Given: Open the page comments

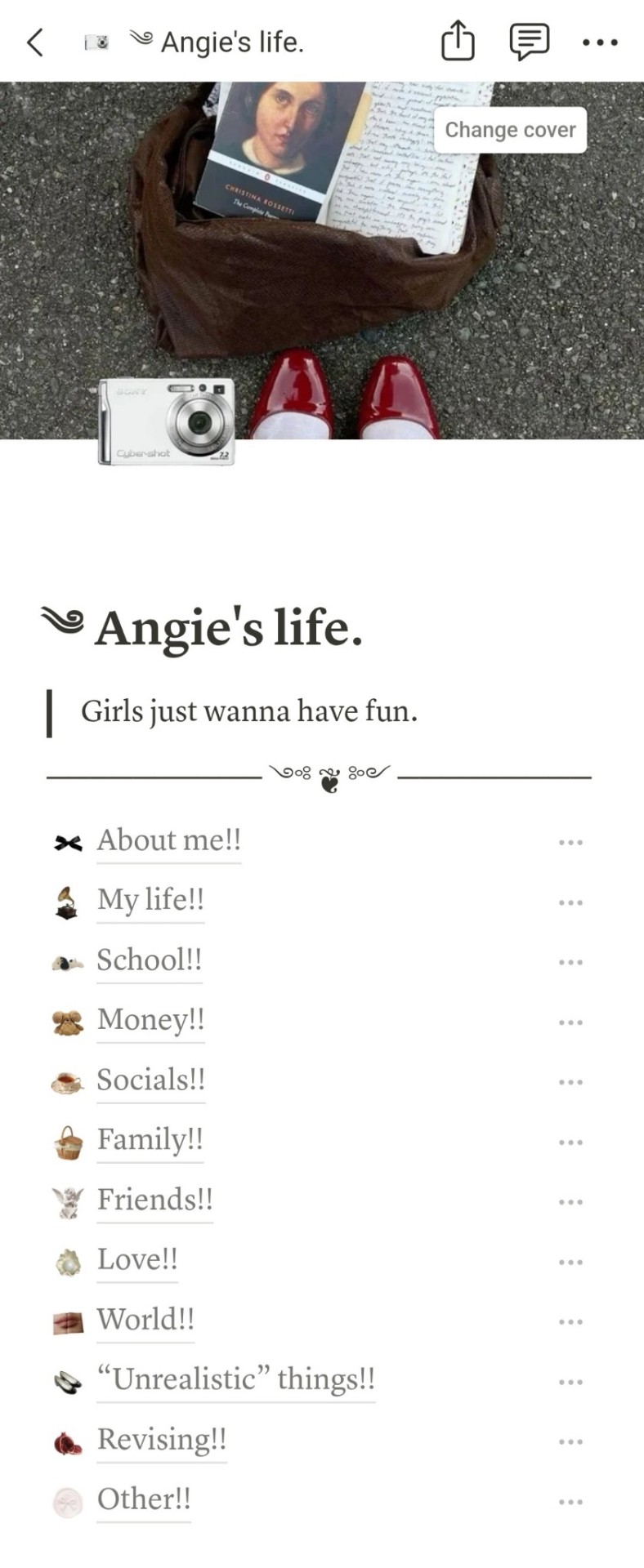Looking at the screenshot, I should (x=529, y=41).
